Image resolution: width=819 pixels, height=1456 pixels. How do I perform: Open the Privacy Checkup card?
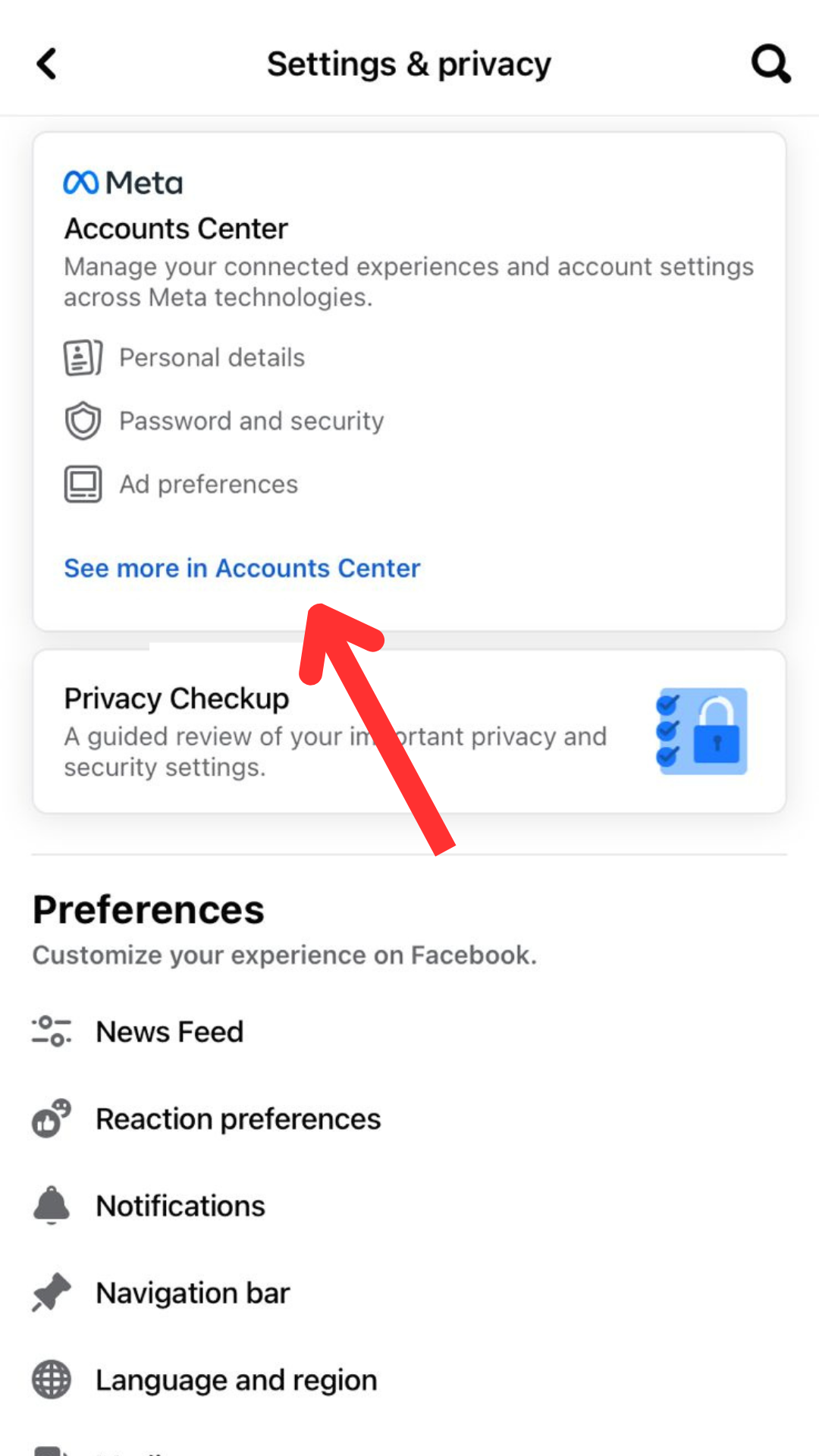409,732
